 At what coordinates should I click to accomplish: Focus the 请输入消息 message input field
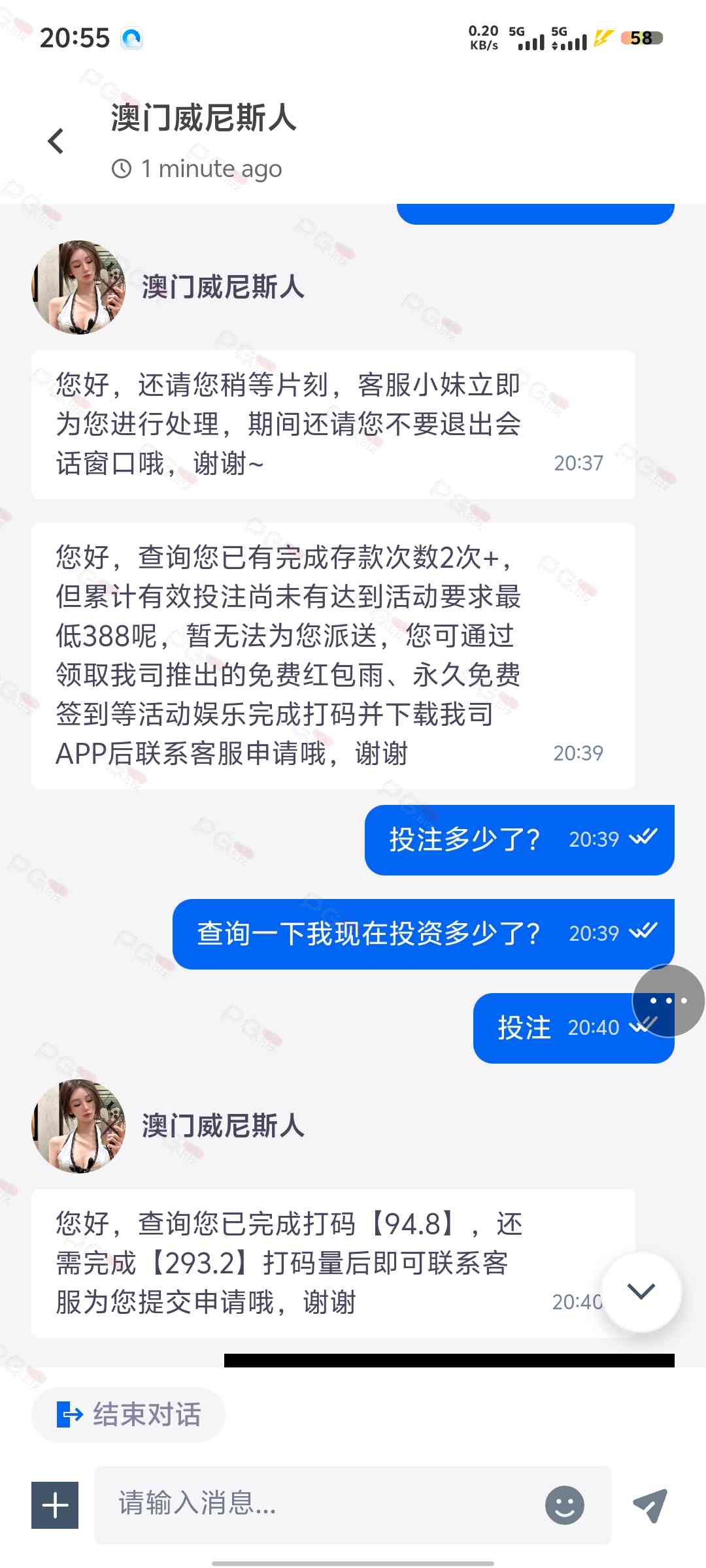point(320,1504)
